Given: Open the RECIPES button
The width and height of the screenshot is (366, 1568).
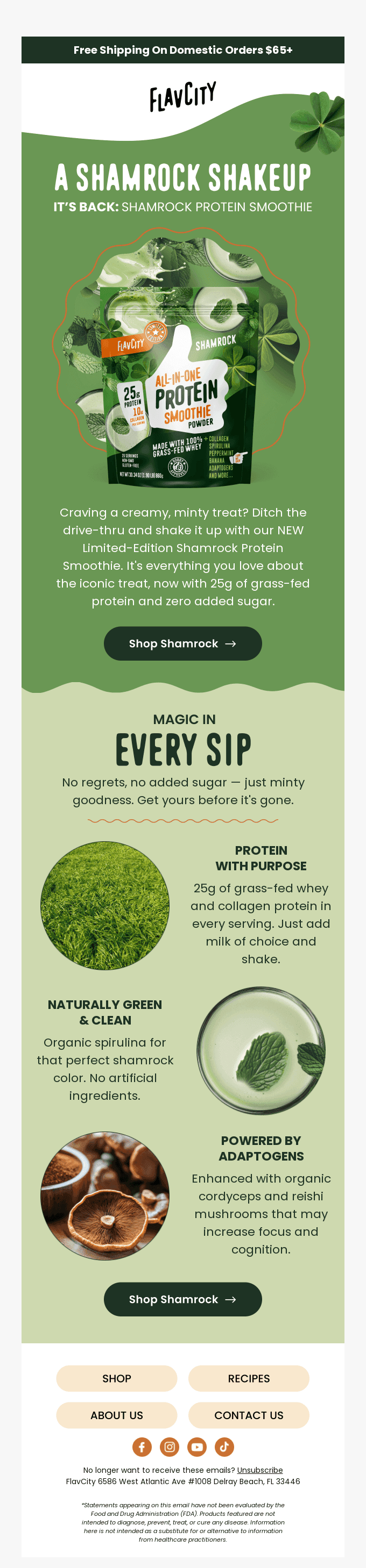Looking at the screenshot, I should (249, 1378).
